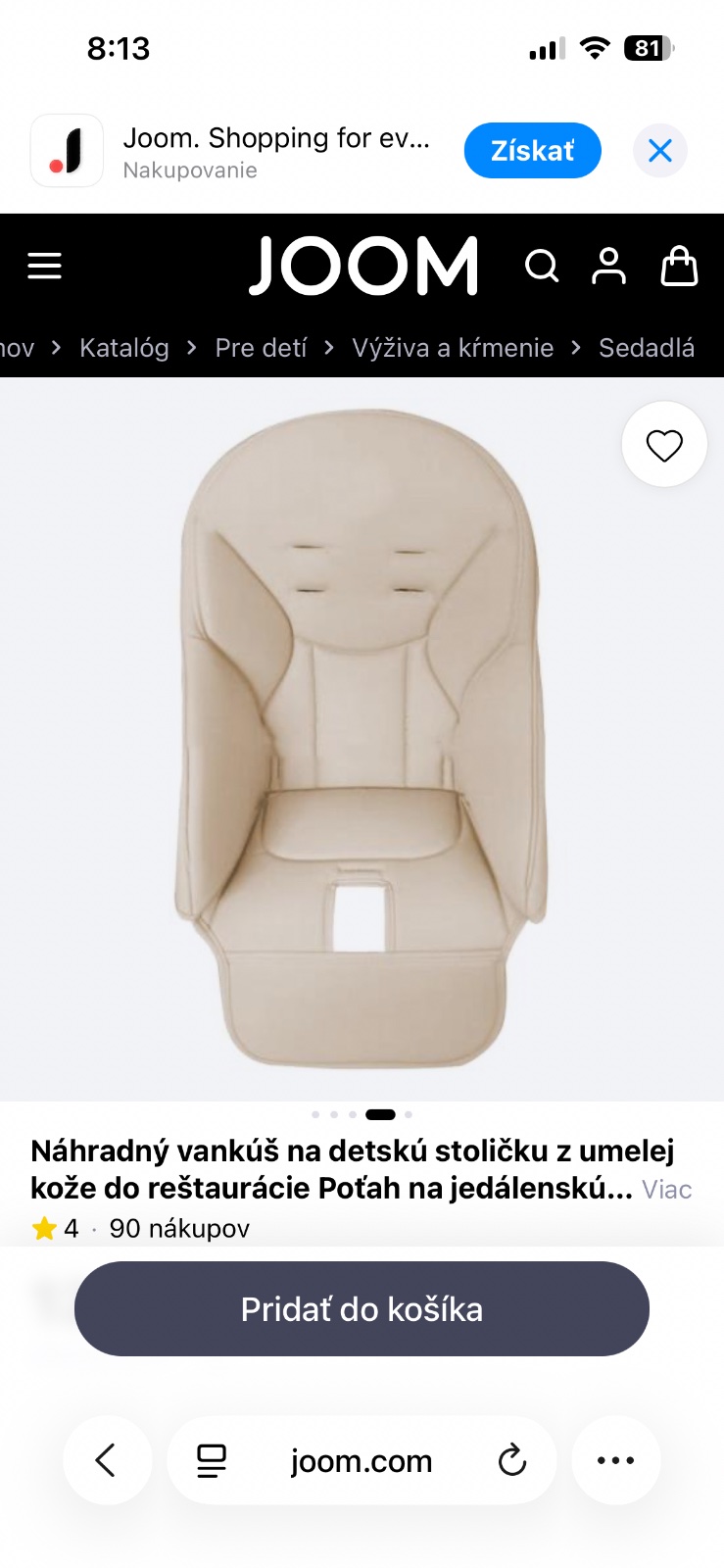
Task: Reload the joom.com page
Action: pos(511,1460)
